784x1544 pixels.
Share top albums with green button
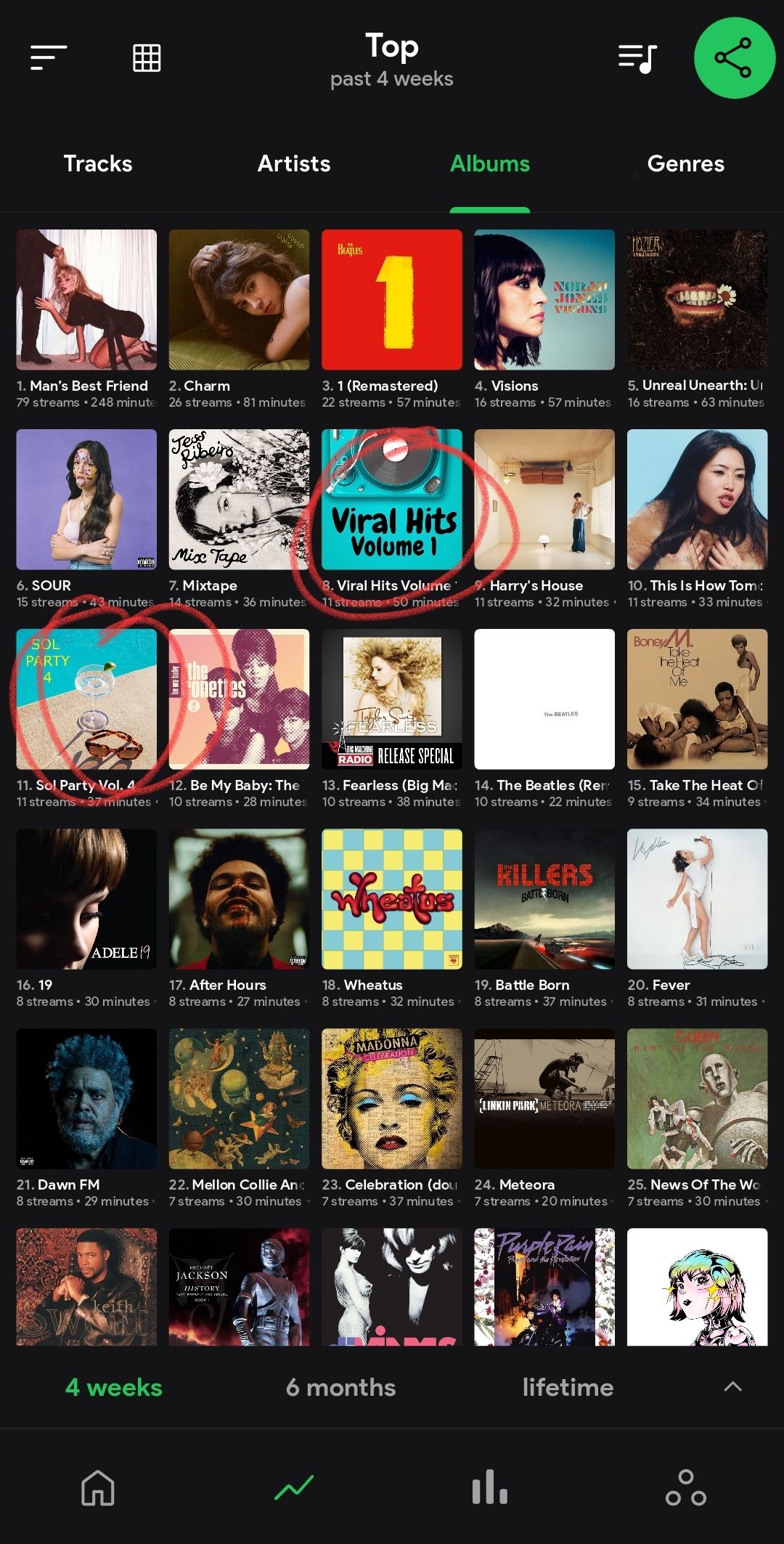tap(734, 58)
